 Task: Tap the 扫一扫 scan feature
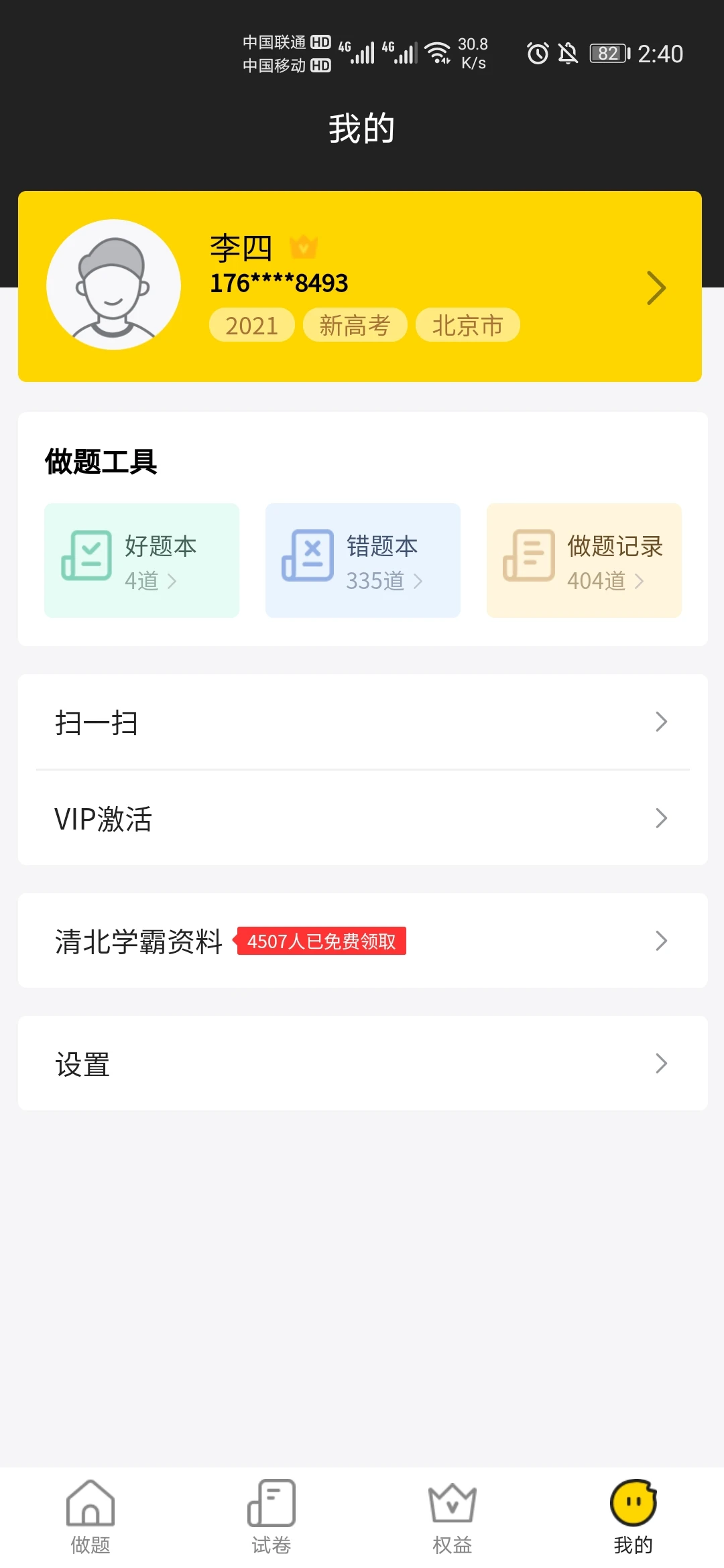362,722
